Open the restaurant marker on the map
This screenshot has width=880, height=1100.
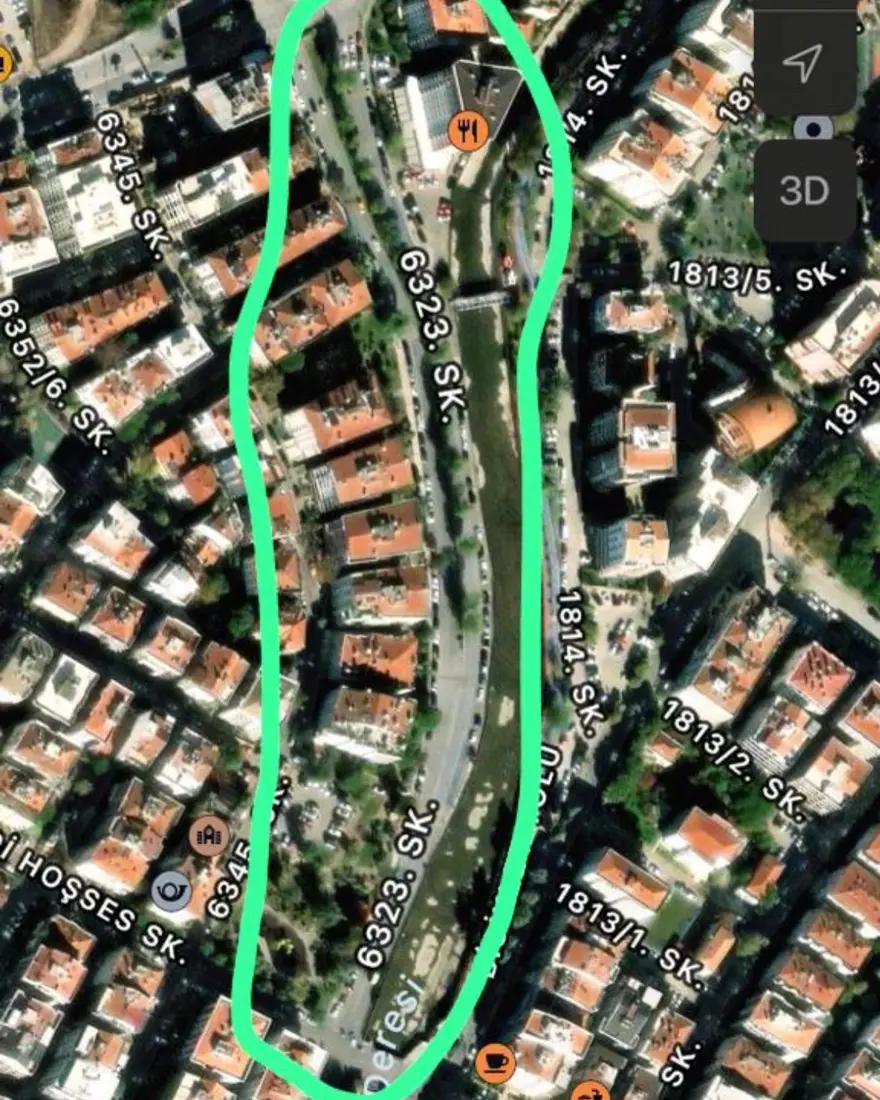[467, 129]
